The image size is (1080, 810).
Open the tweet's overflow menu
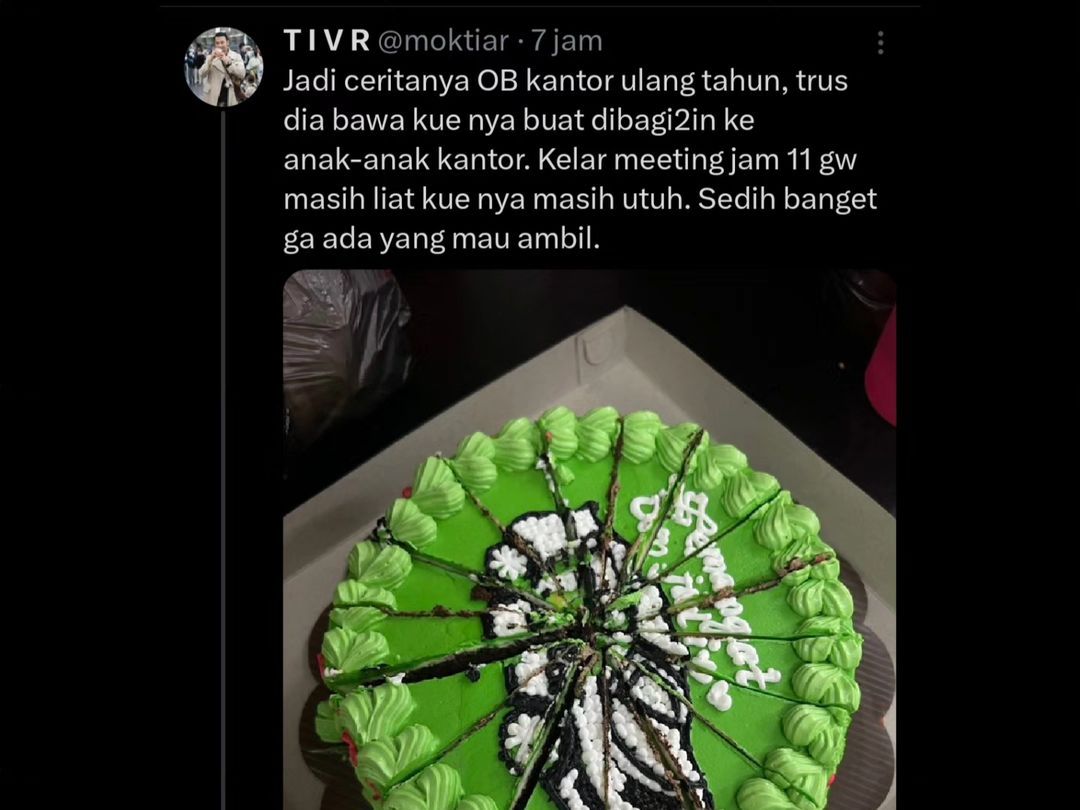coord(880,42)
